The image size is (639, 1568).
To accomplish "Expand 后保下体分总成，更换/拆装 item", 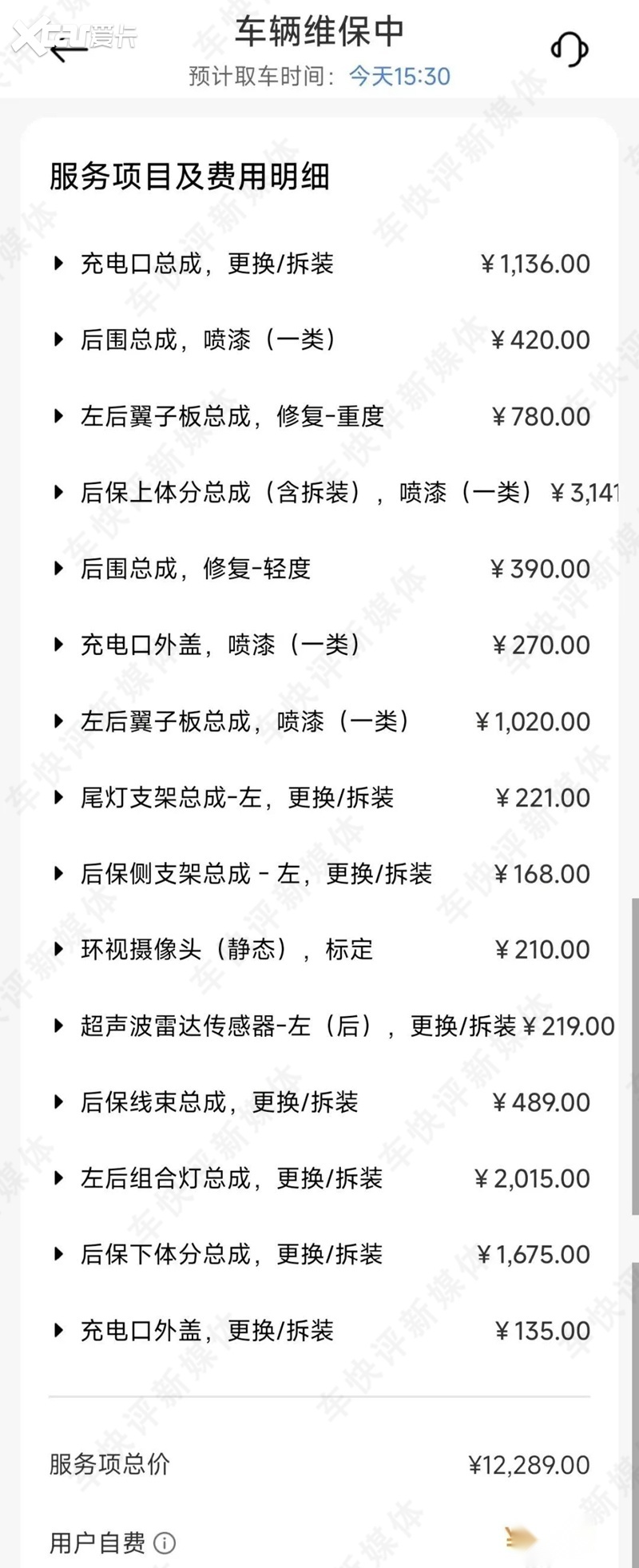I will click(x=58, y=1254).
